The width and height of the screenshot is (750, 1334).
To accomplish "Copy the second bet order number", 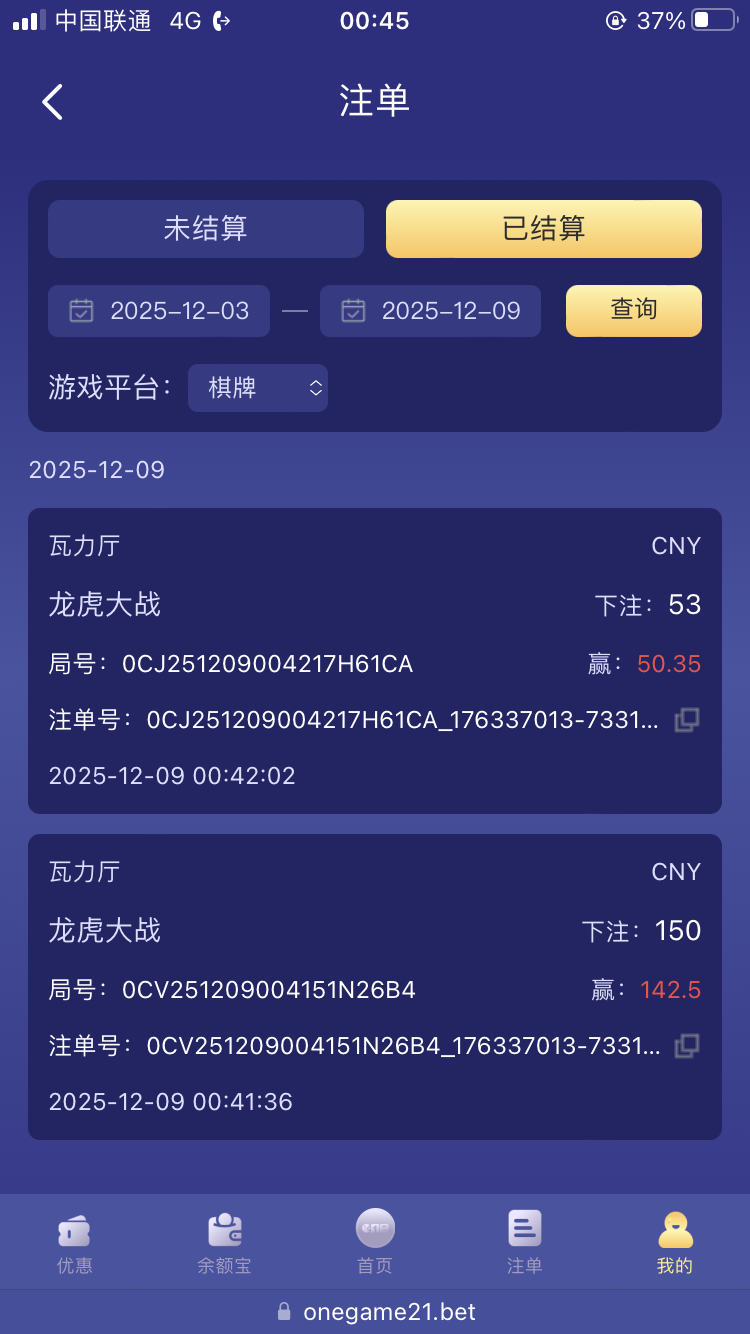I will click(684, 1046).
